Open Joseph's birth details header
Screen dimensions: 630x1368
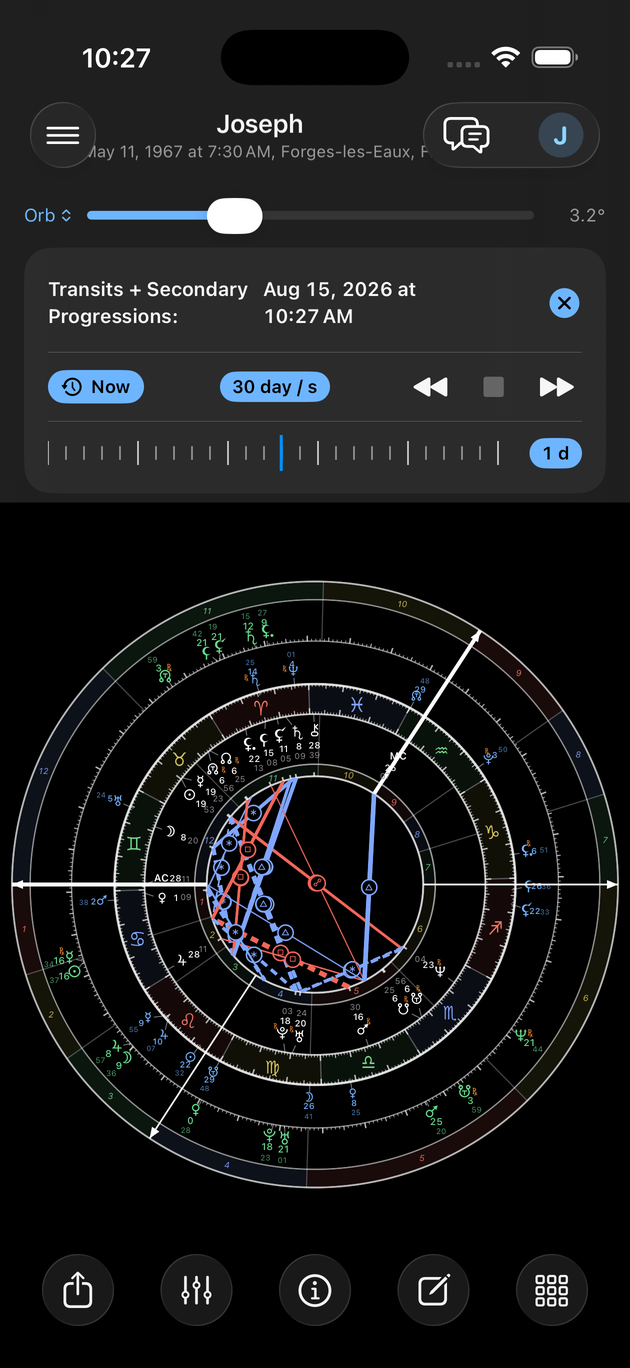tap(260, 137)
